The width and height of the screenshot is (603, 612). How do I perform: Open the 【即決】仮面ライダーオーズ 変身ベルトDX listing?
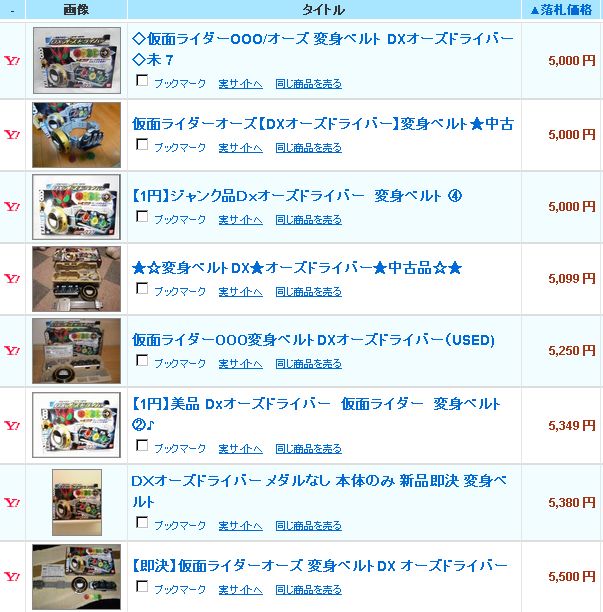[x=320, y=565]
